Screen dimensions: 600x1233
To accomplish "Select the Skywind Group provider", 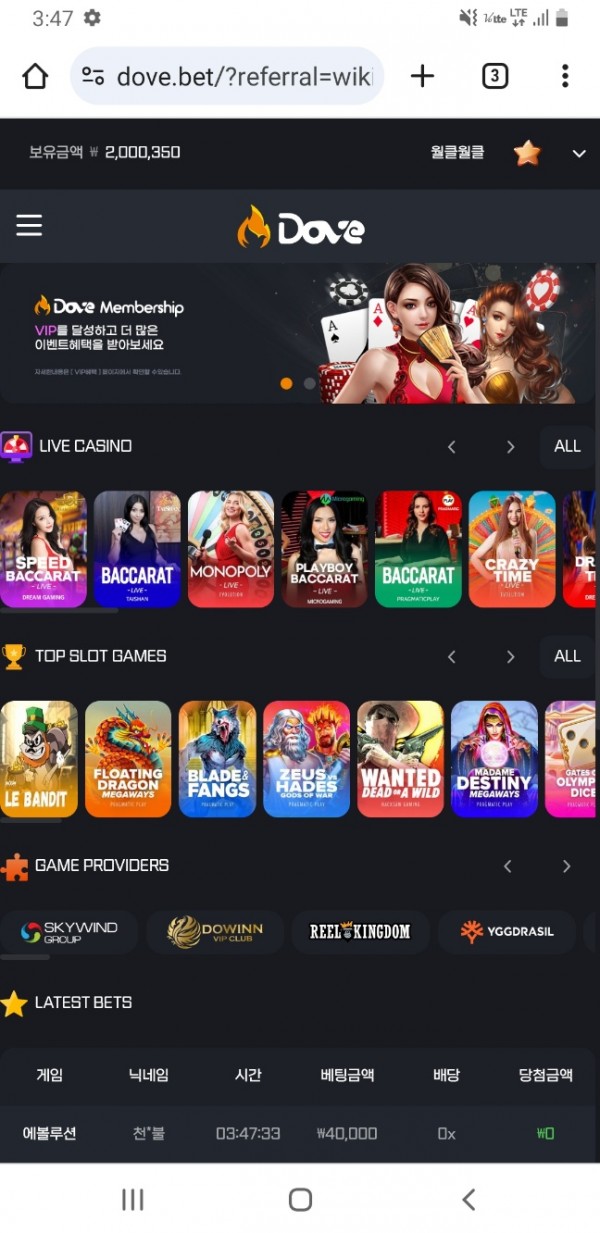I will click(70, 932).
